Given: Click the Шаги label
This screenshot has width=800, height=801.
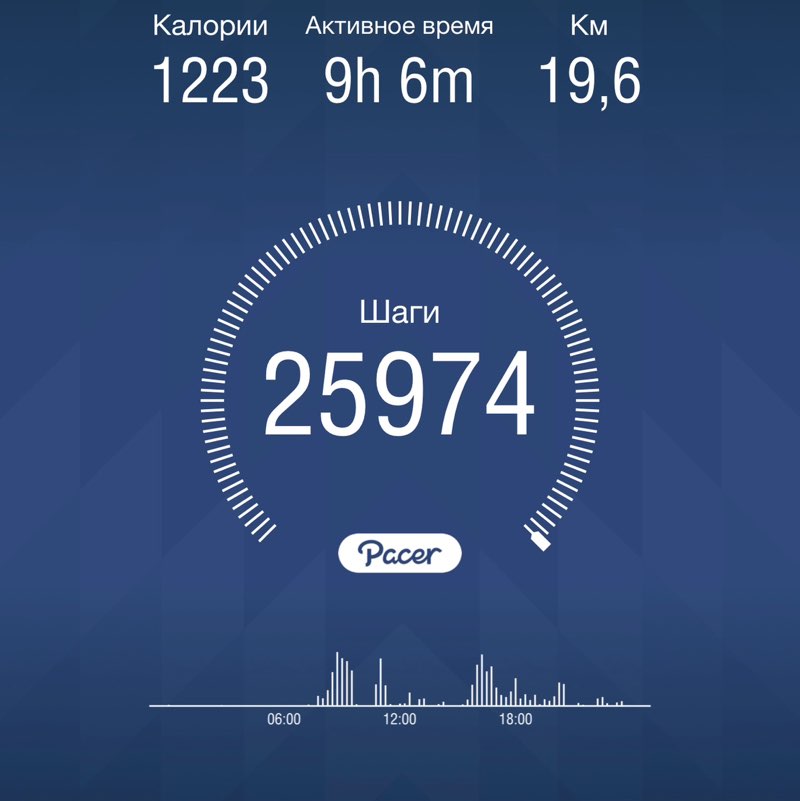Looking at the screenshot, I should click(x=400, y=310).
